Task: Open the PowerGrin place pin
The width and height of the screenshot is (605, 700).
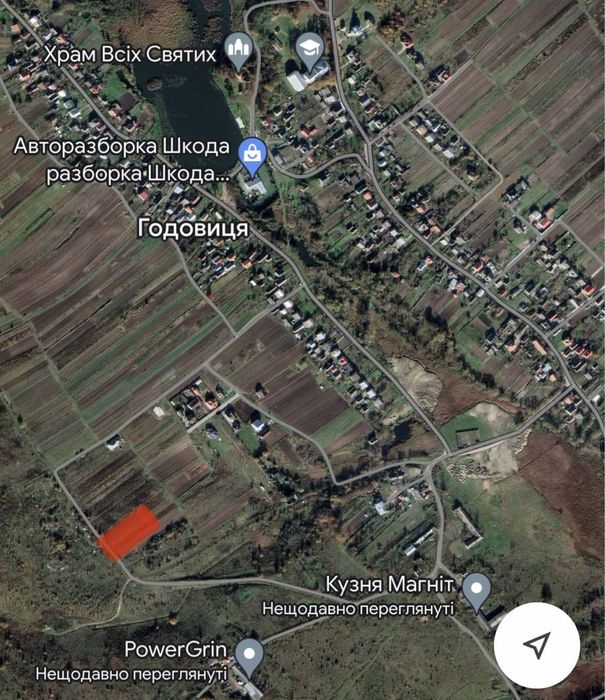Action: (x=248, y=655)
